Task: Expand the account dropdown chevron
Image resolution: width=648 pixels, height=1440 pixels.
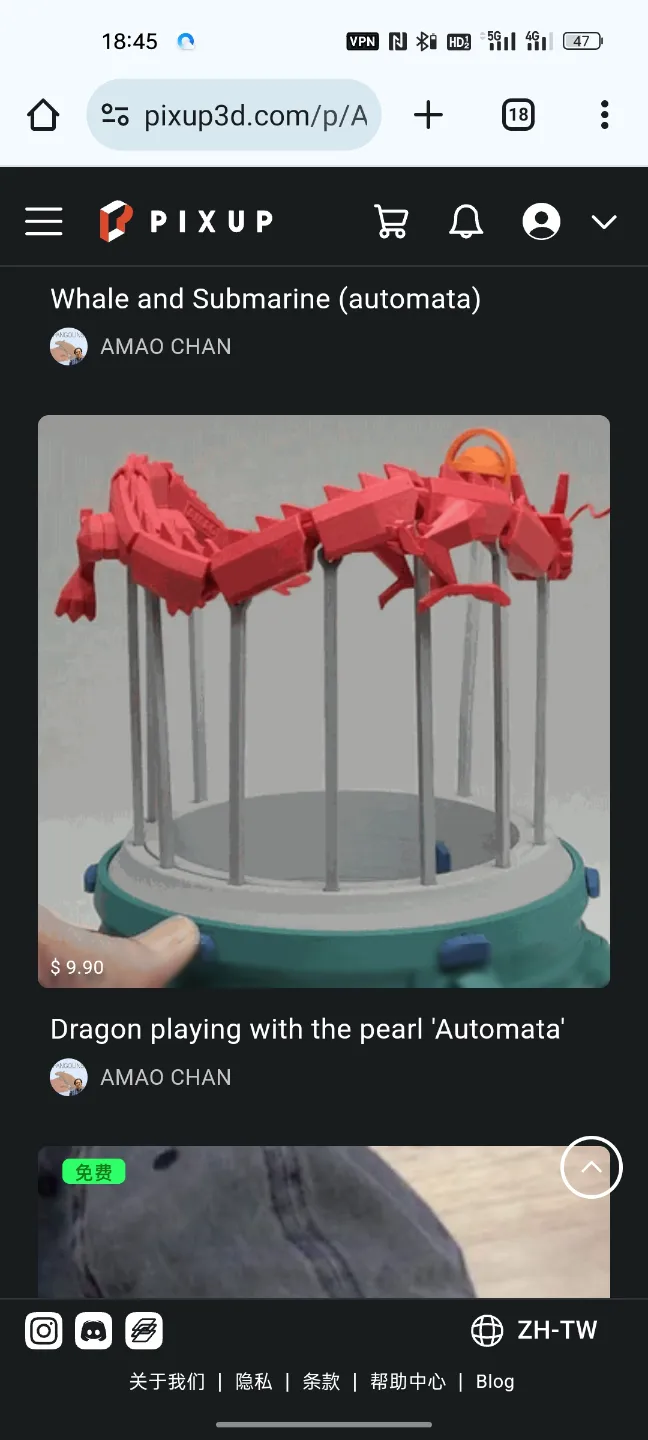Action: coord(604,222)
